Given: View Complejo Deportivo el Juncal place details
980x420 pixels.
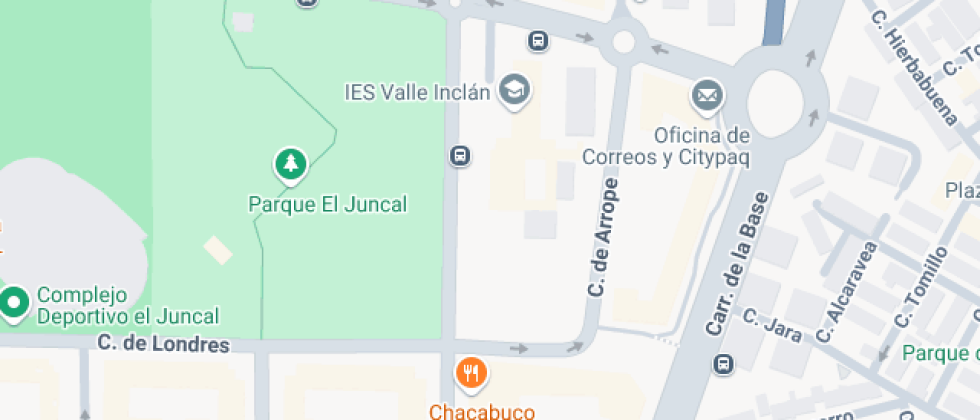Looking at the screenshot, I should [x=14, y=303].
